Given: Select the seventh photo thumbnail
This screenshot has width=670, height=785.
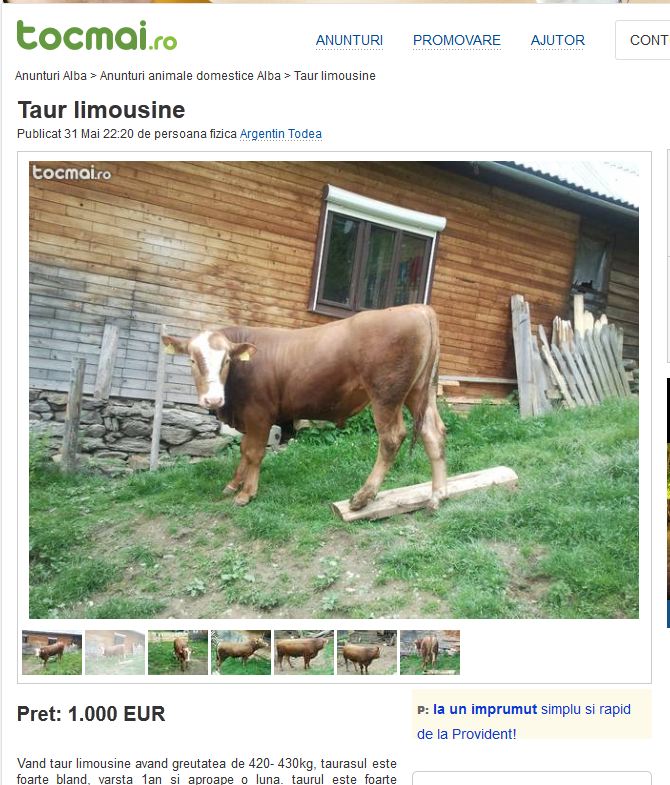Looking at the screenshot, I should [x=430, y=652].
